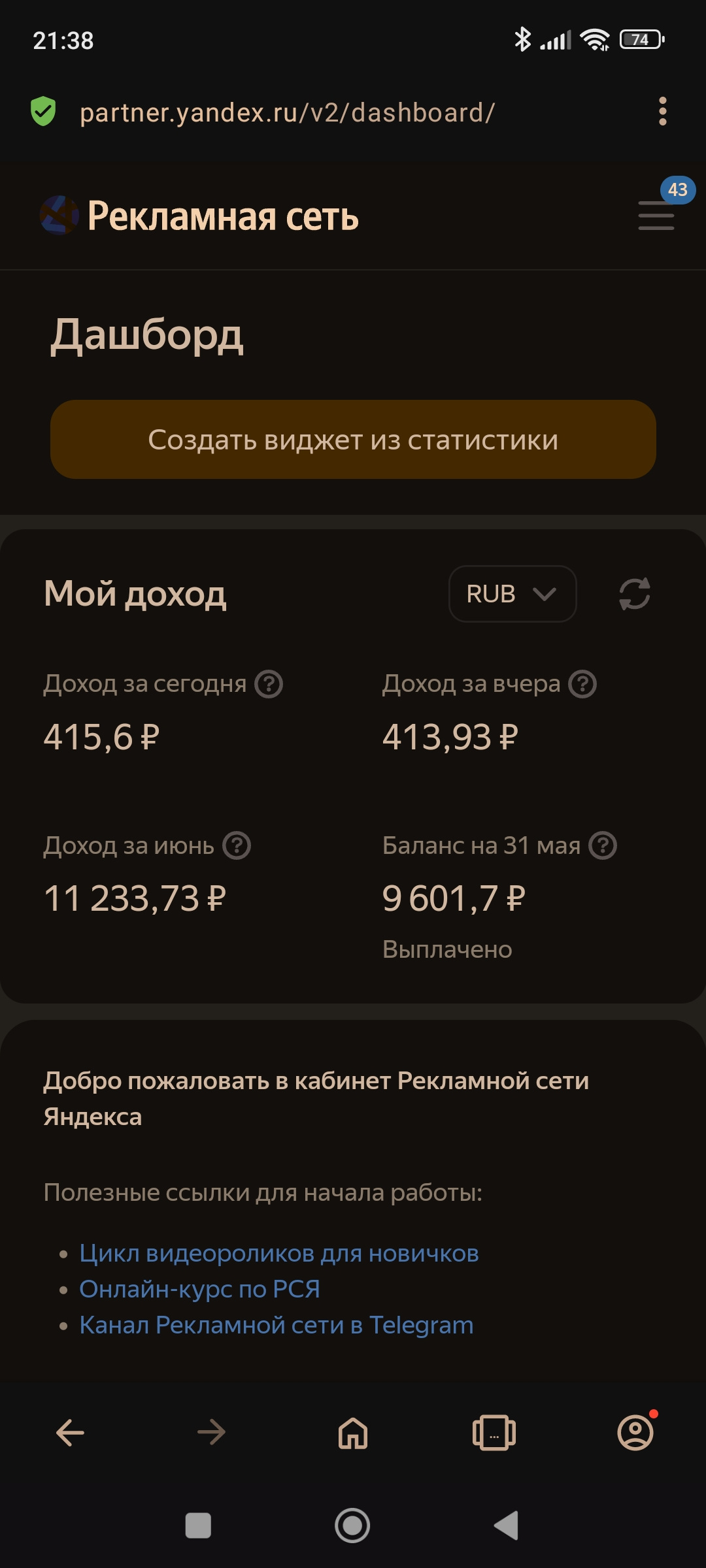Open the browser profile icon
706x1568 pixels.
(636, 1432)
